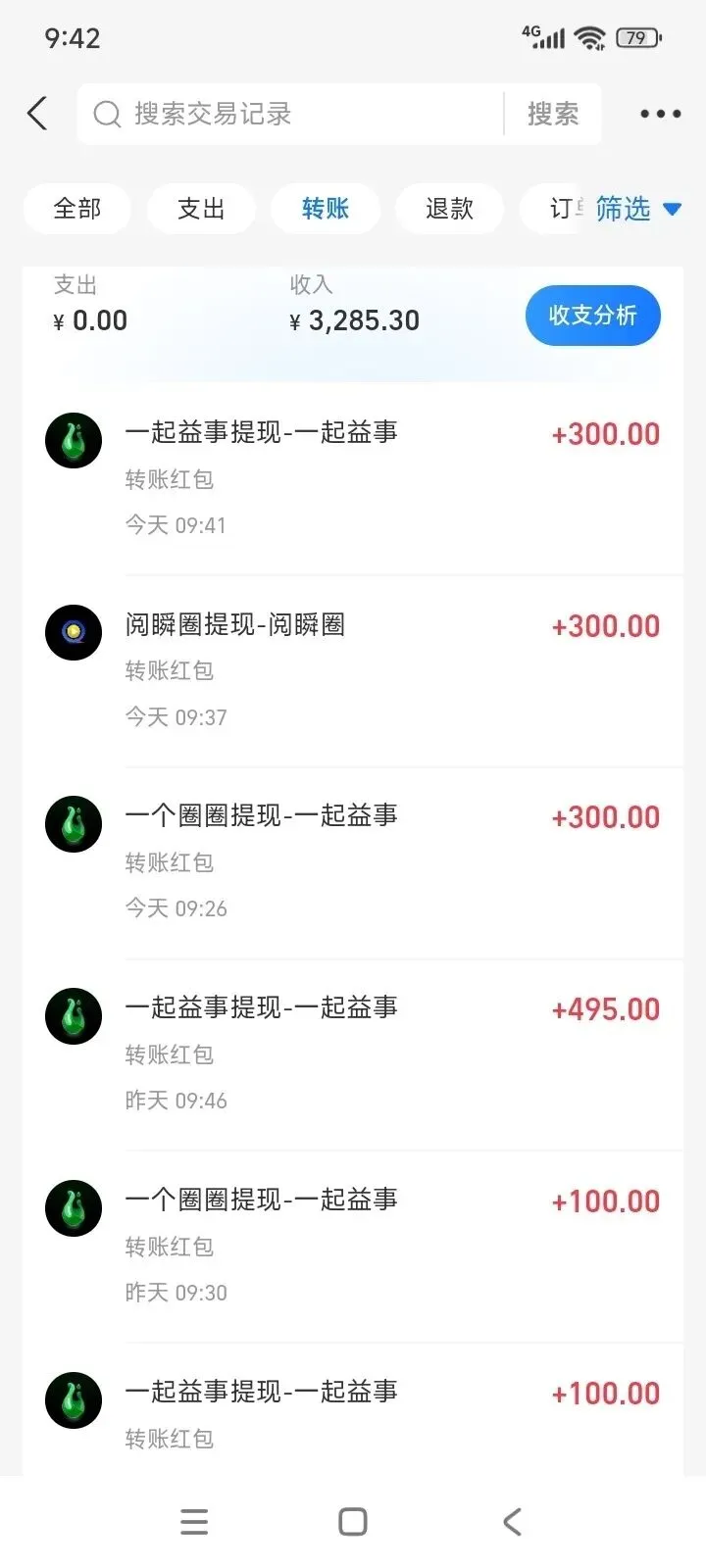Viewport: 706px width, 1568px height.
Task: Switch to the 退款 filter tab
Action: point(449,209)
